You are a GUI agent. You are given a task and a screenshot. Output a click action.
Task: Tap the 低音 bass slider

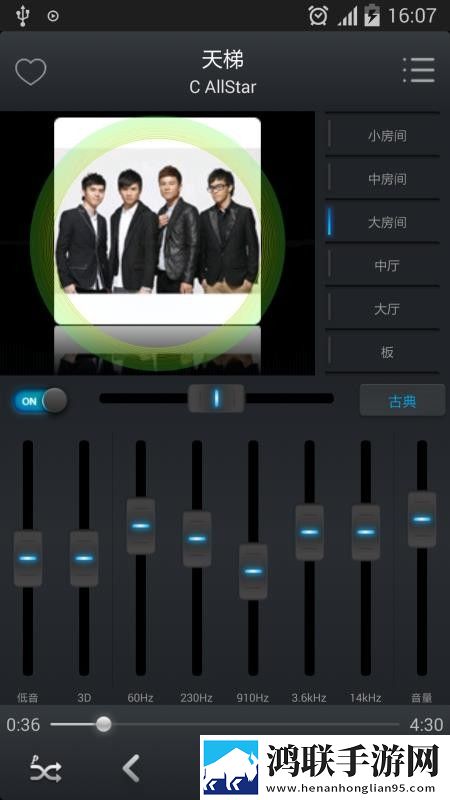pos(28,558)
